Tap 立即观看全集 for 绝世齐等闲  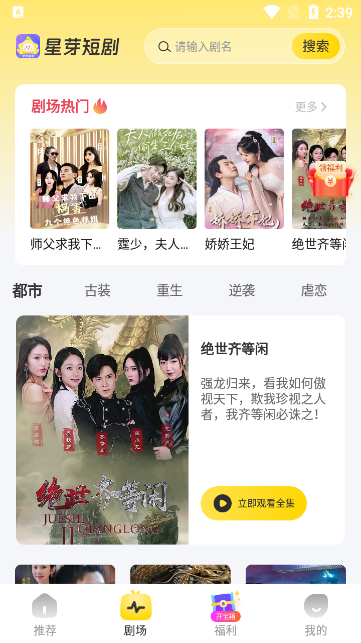(x=254, y=503)
